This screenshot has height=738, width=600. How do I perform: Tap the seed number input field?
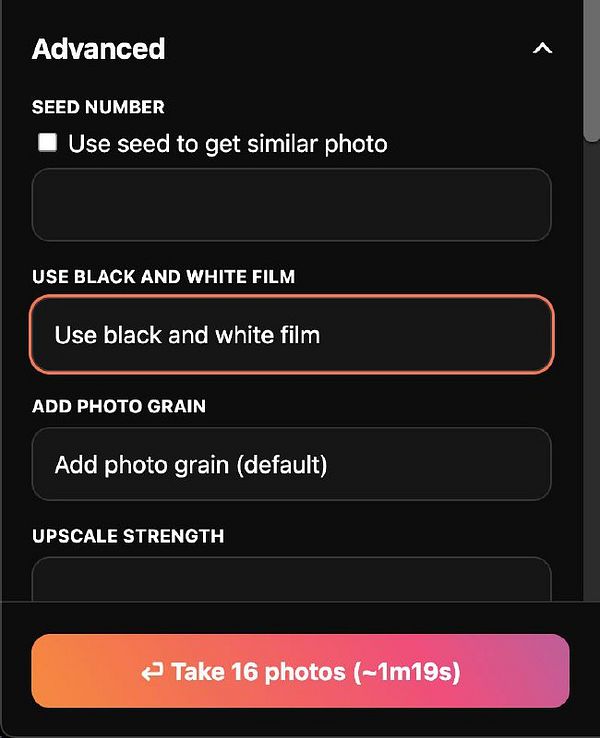tap(291, 205)
